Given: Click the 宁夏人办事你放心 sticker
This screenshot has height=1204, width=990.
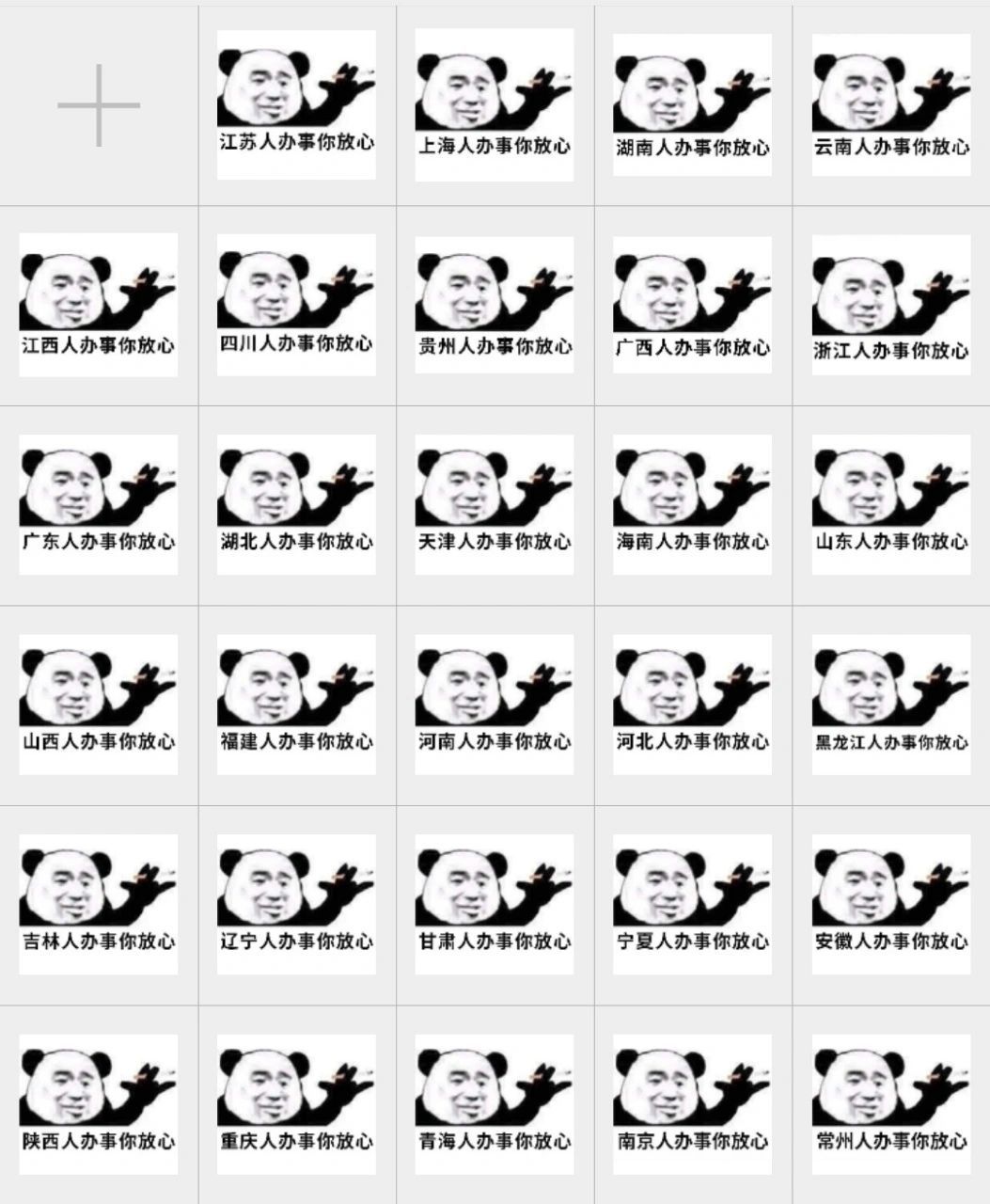Looking at the screenshot, I should pos(691,903).
